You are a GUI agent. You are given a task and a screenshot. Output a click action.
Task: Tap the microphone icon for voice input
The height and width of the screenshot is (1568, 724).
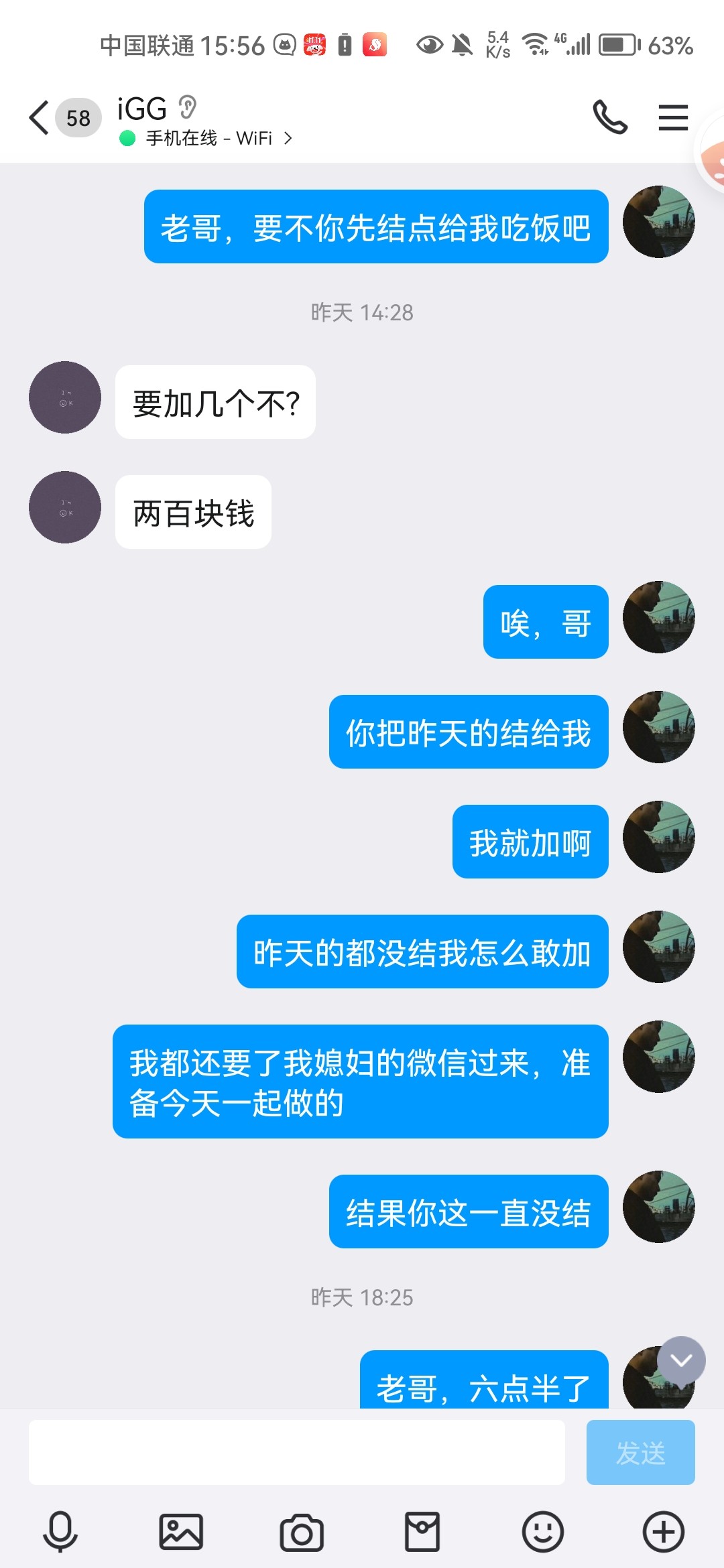[60, 1530]
